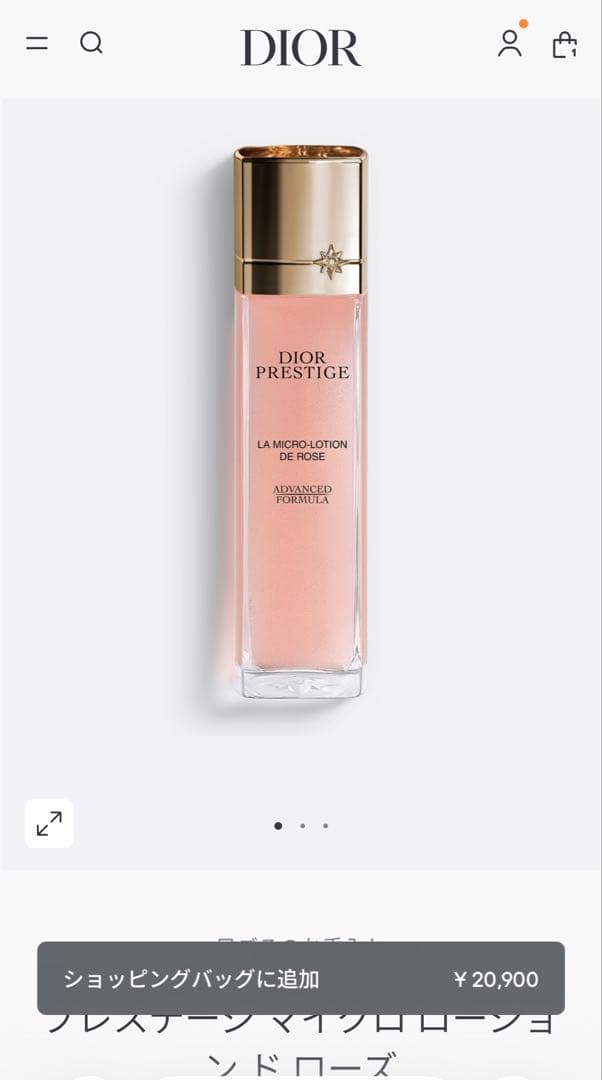Go to Dior home via logo
Screen dimensions: 602x1080
[300, 48]
